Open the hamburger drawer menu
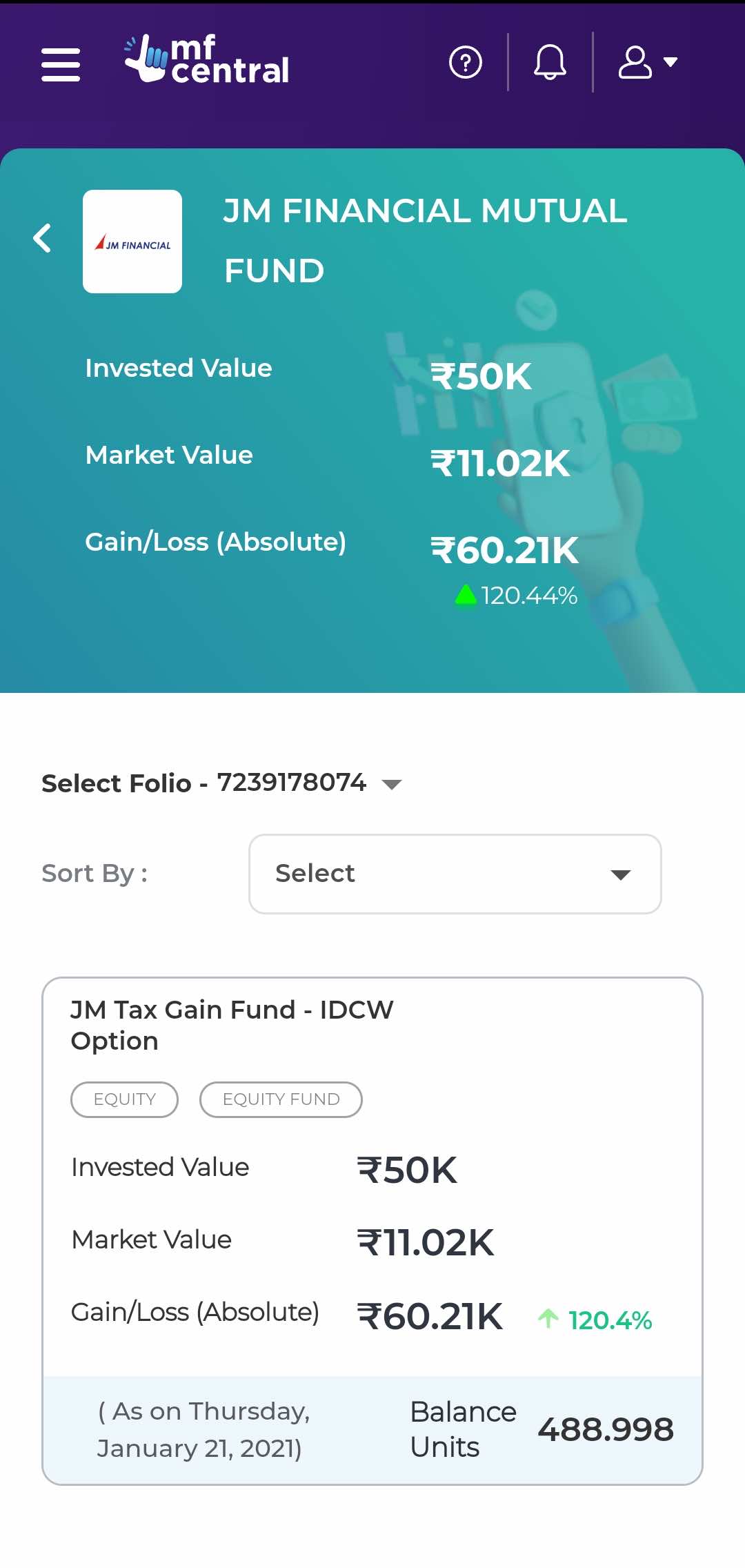The image size is (745, 1568). 61,64
